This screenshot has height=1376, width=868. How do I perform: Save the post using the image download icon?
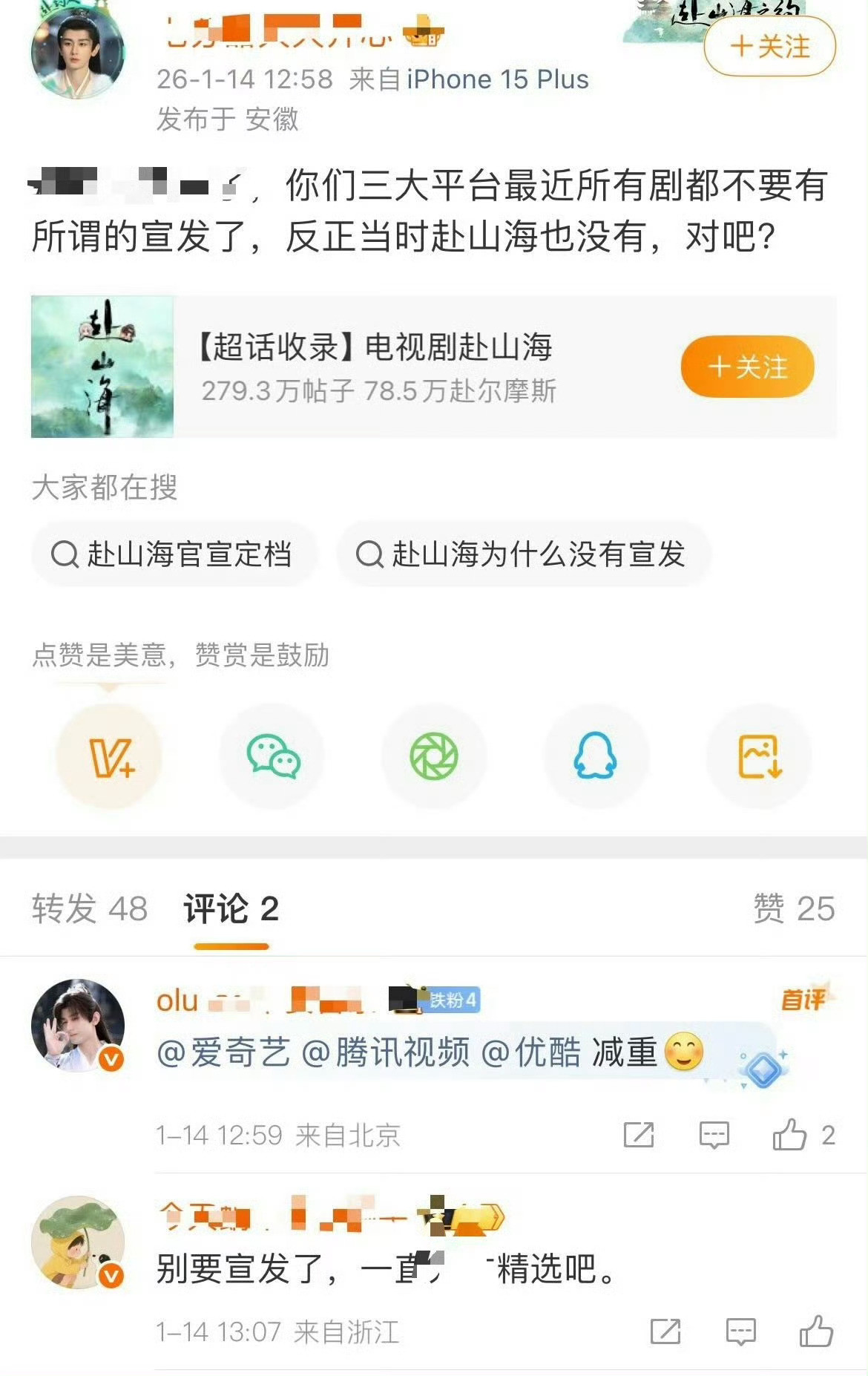click(x=757, y=754)
